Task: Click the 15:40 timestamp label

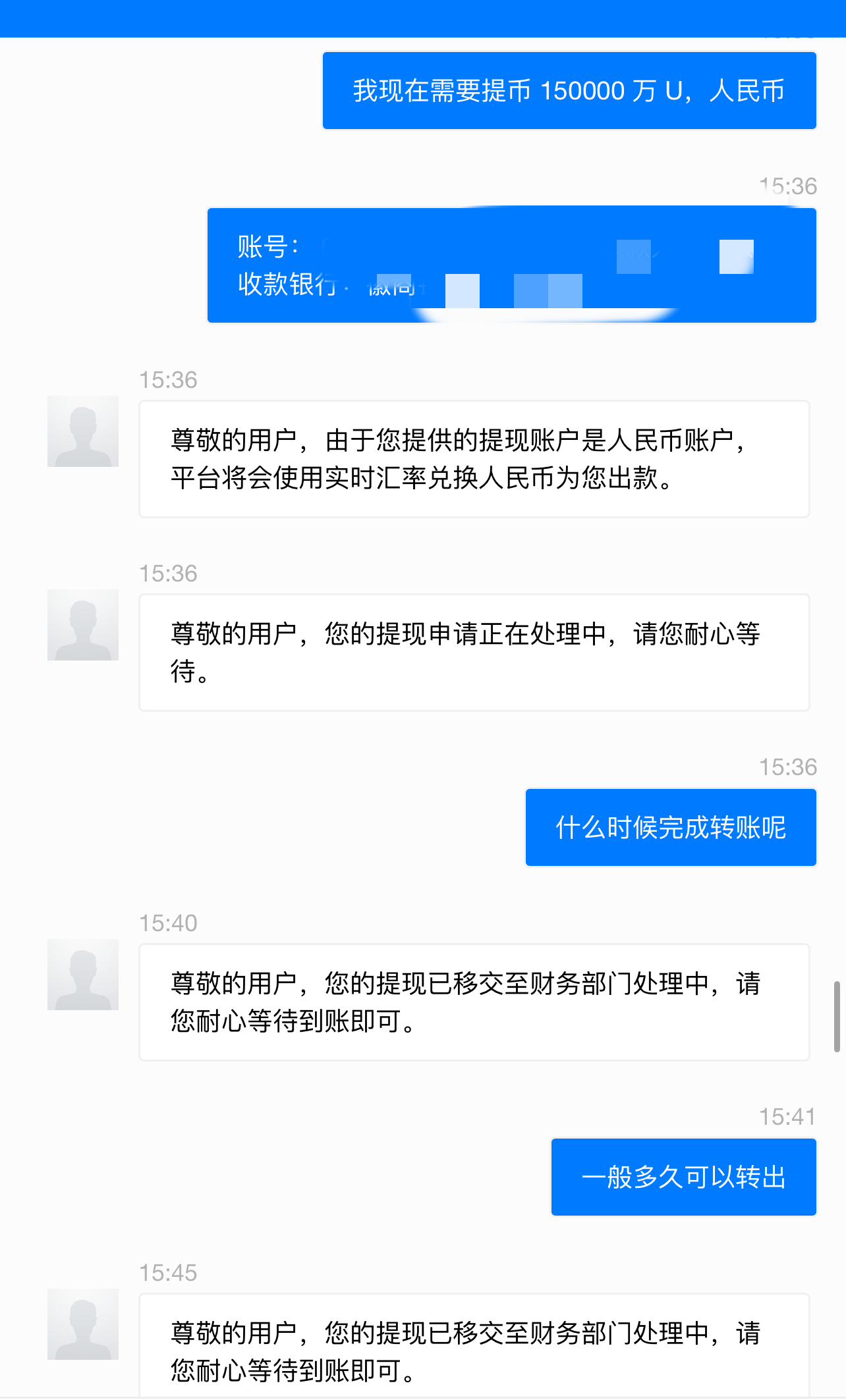Action: (168, 922)
